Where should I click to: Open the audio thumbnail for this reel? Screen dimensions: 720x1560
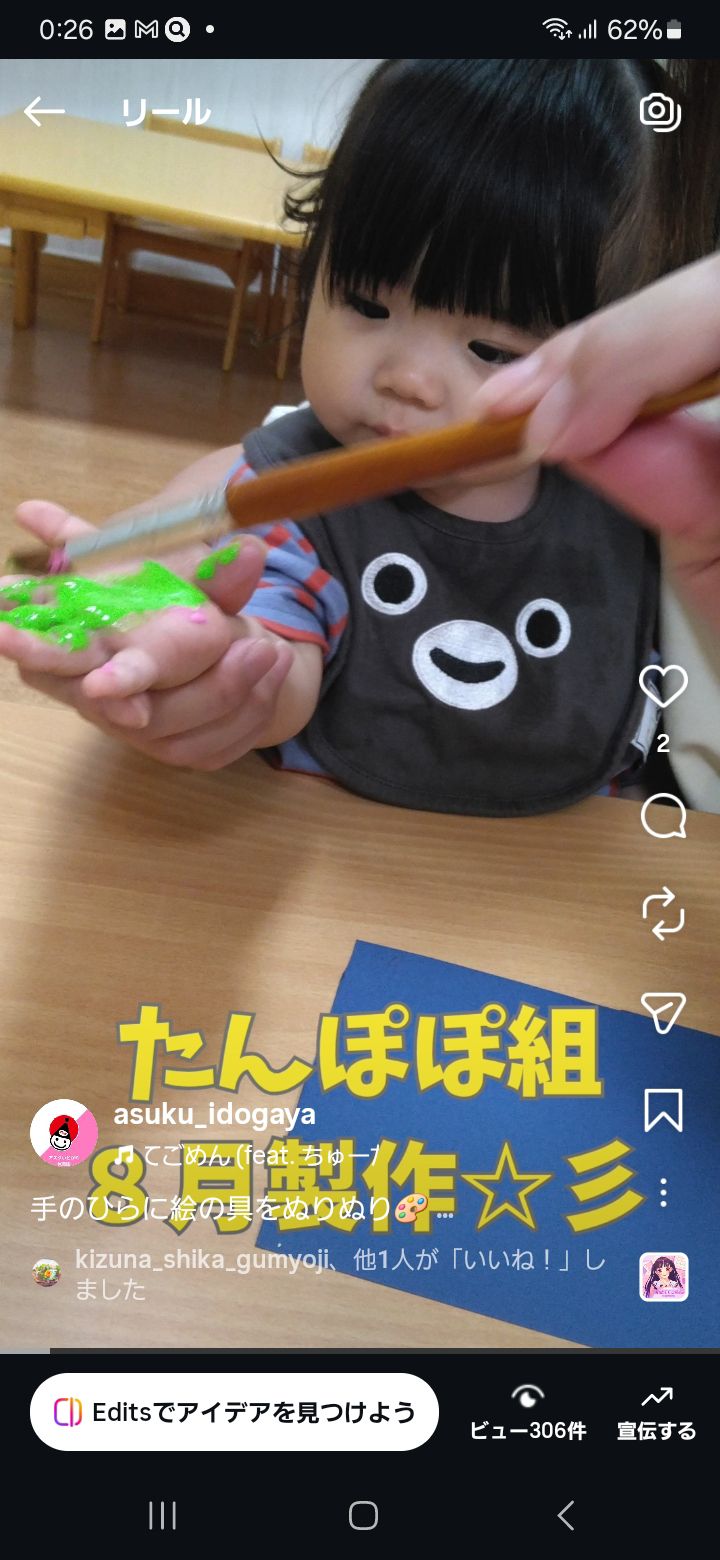pos(664,1276)
